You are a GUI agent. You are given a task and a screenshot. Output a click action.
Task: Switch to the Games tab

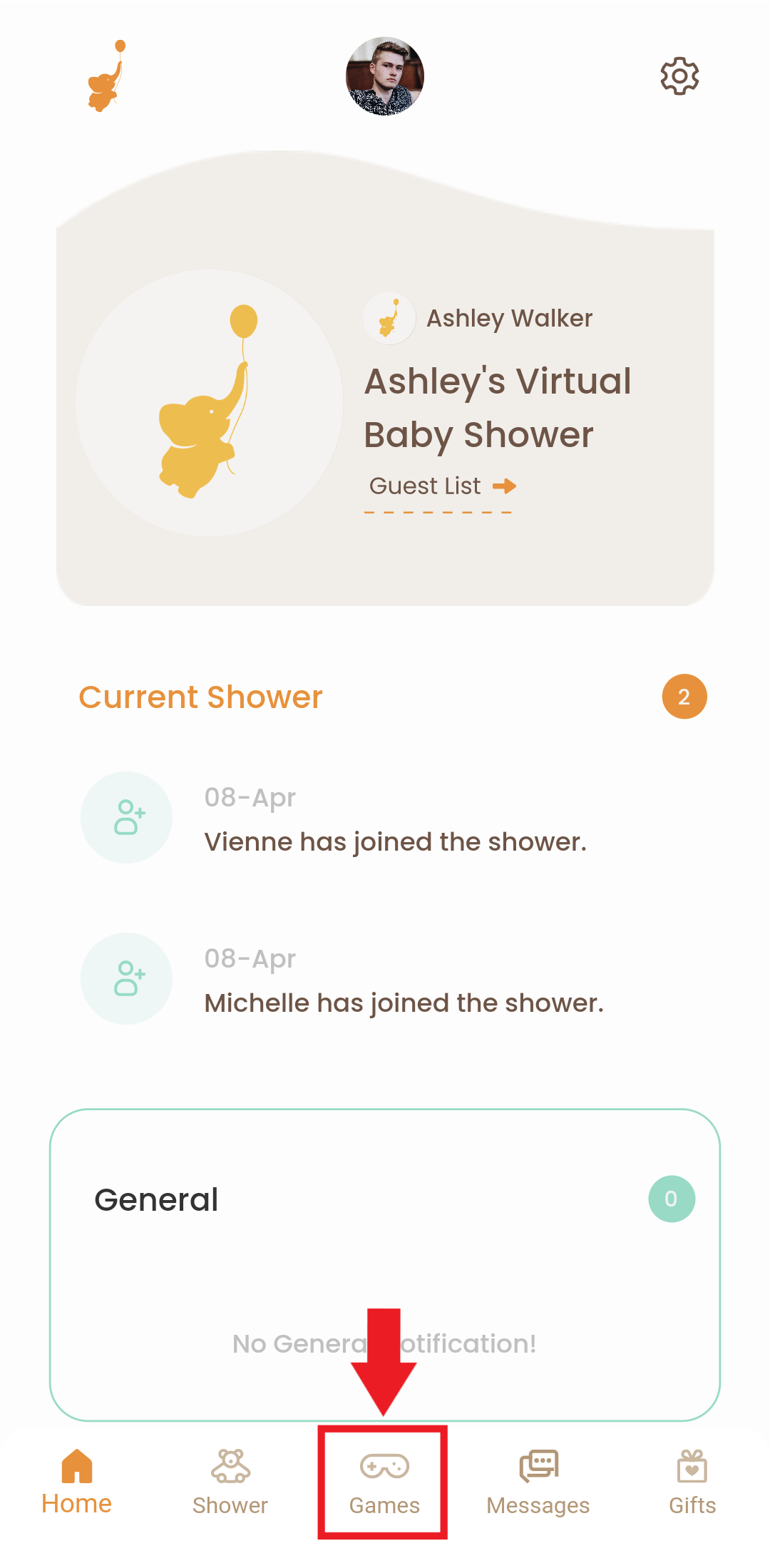(x=384, y=1482)
